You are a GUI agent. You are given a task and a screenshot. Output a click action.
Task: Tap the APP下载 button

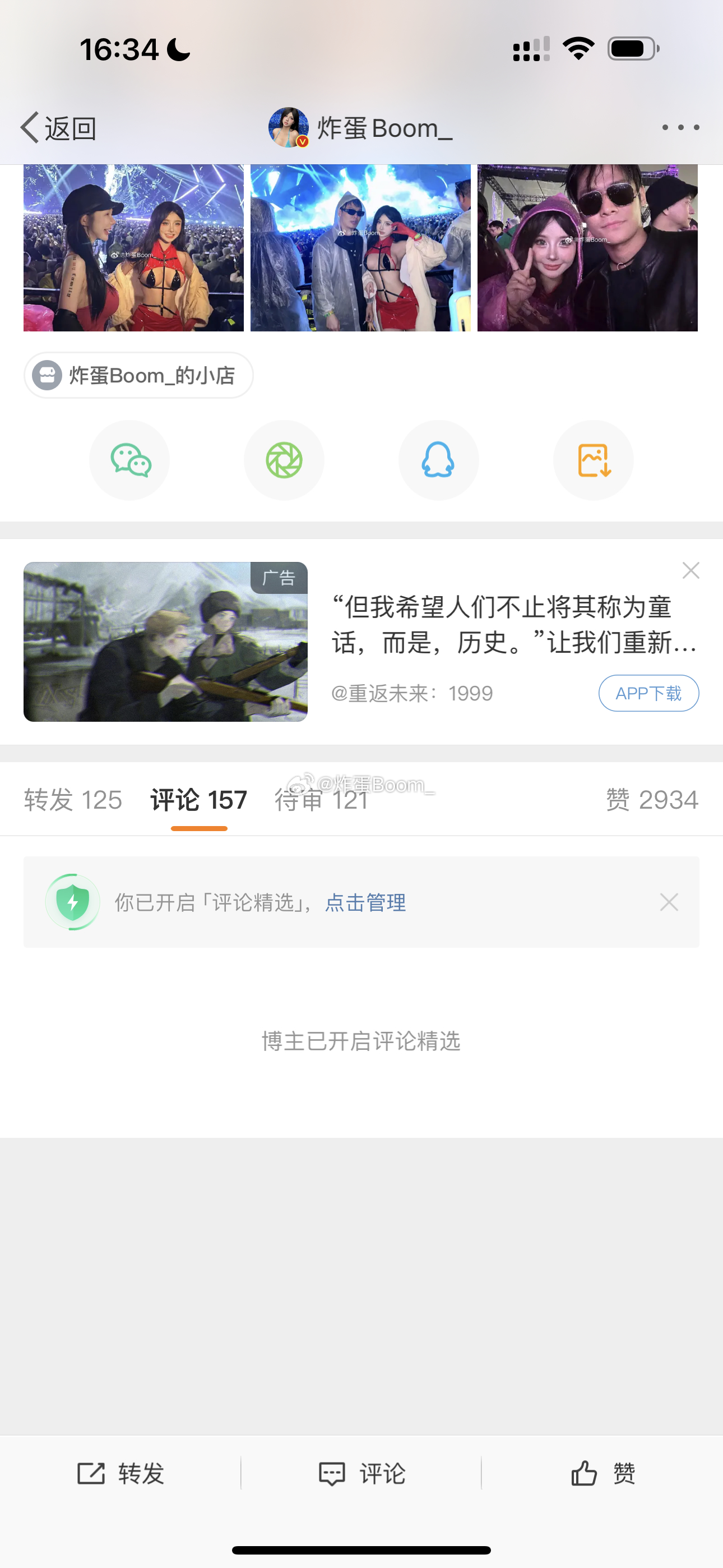tap(648, 693)
